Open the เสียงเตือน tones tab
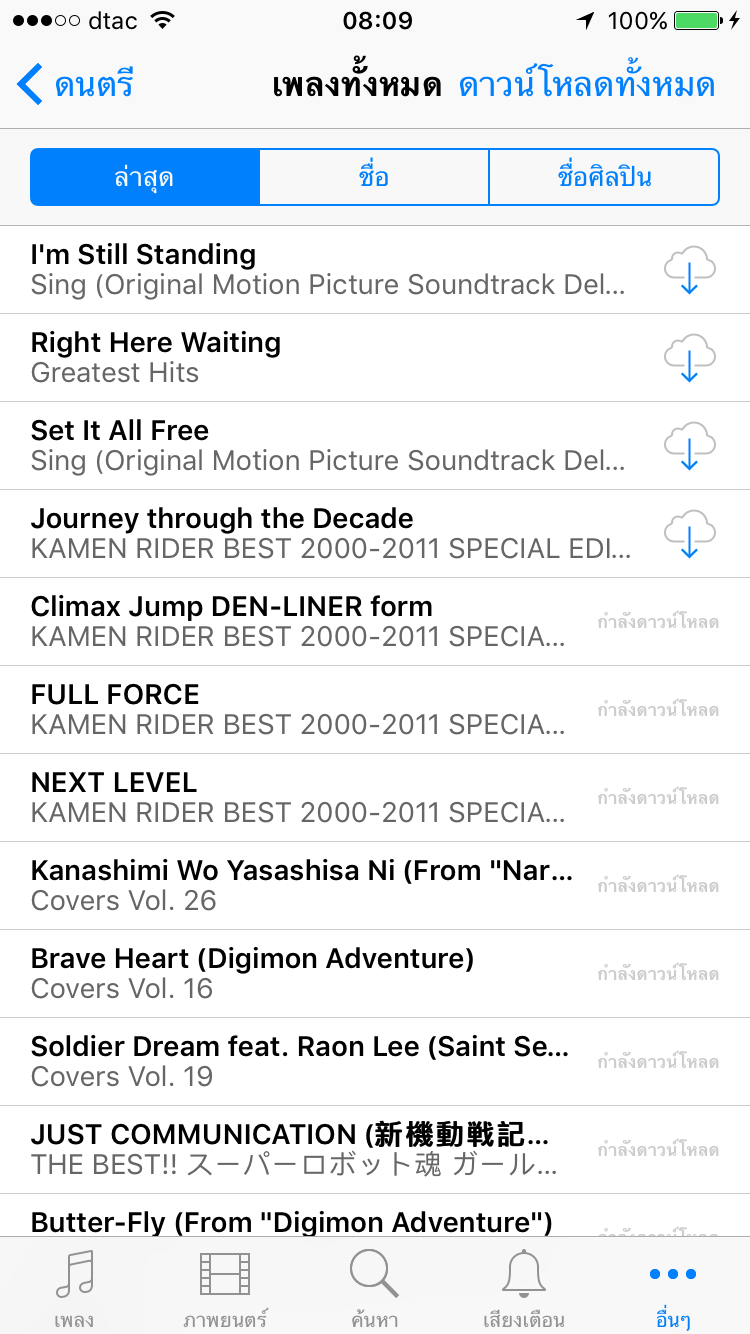 click(524, 1288)
